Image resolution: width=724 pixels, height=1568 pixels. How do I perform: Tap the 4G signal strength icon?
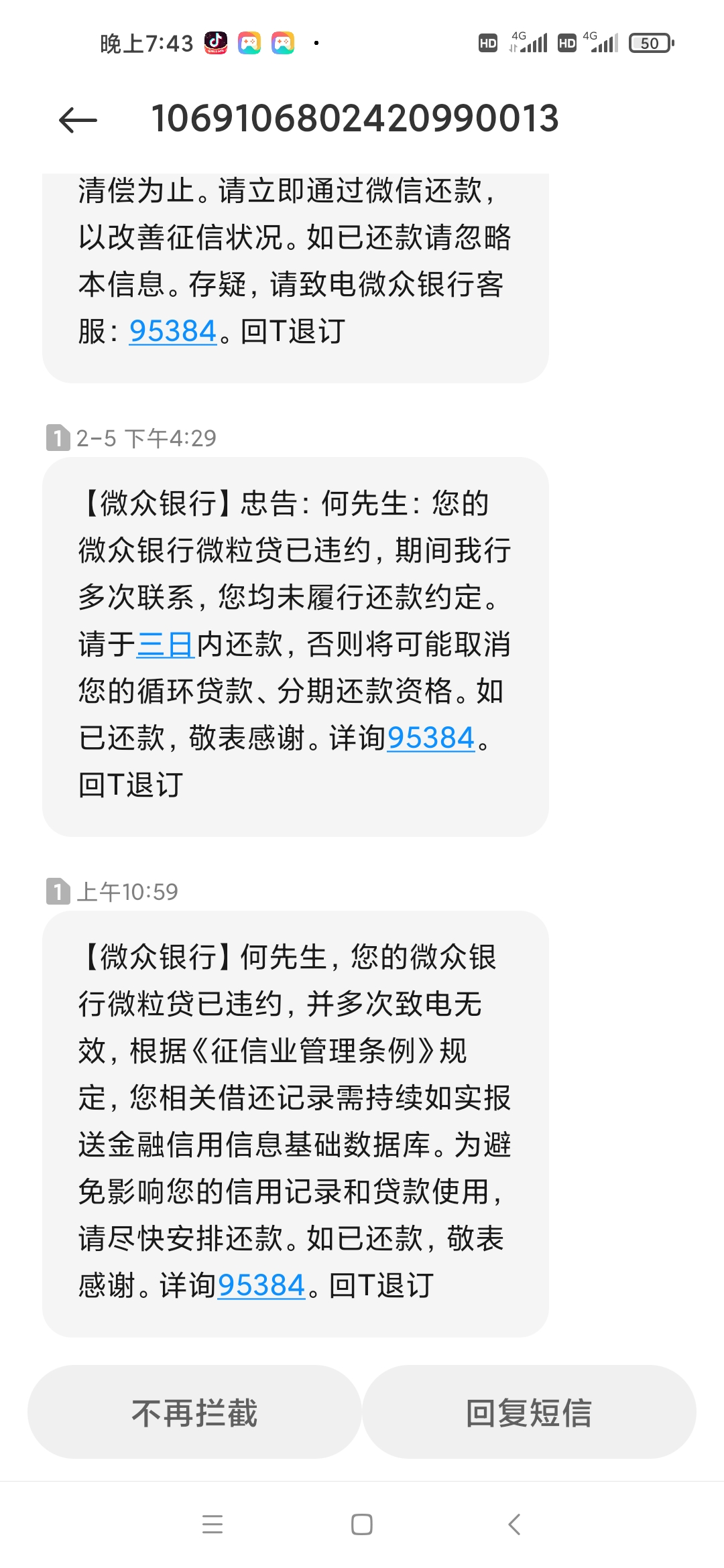click(533, 44)
